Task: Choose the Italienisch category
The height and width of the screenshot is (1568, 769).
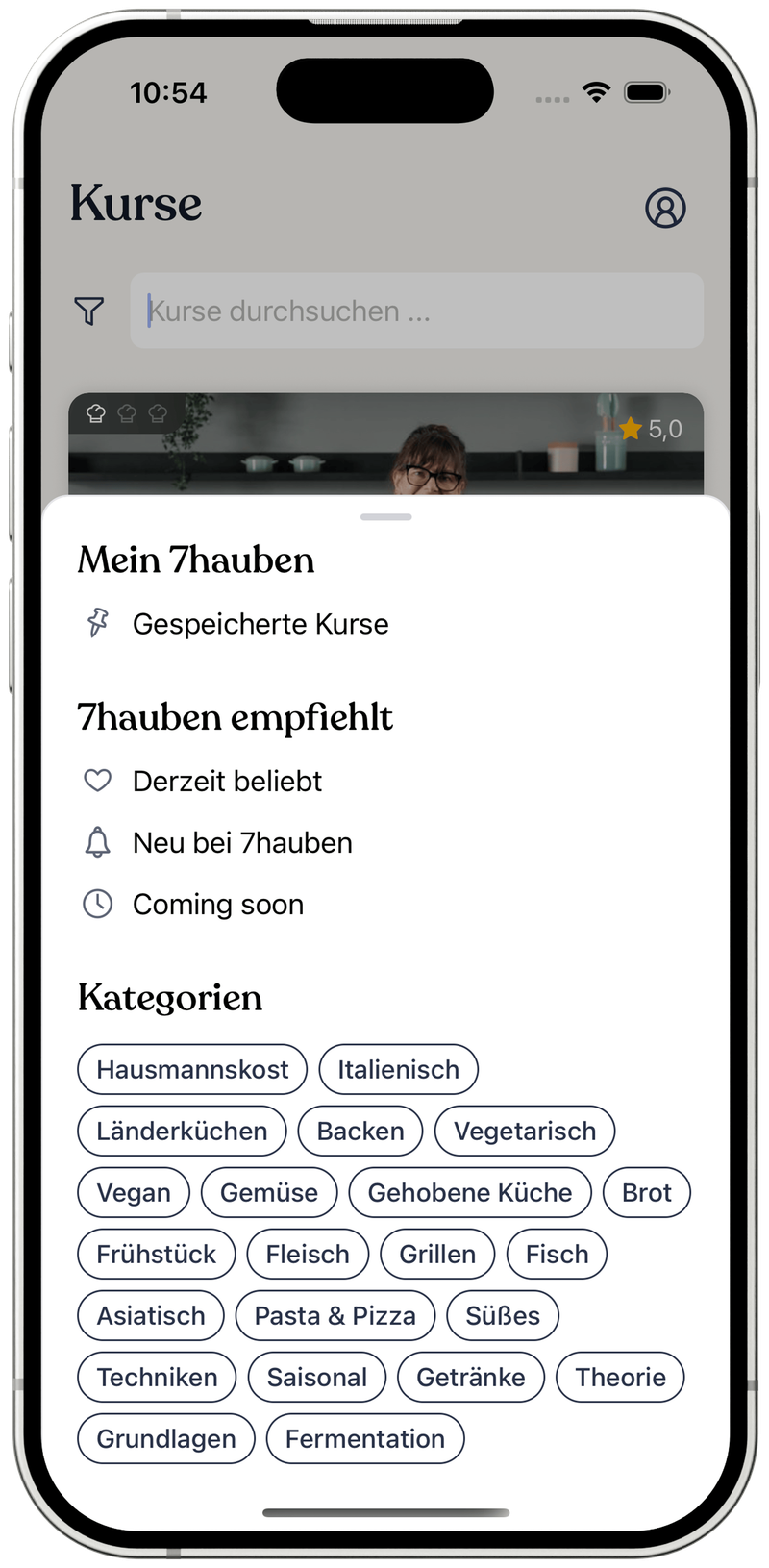Action: coord(398,1070)
